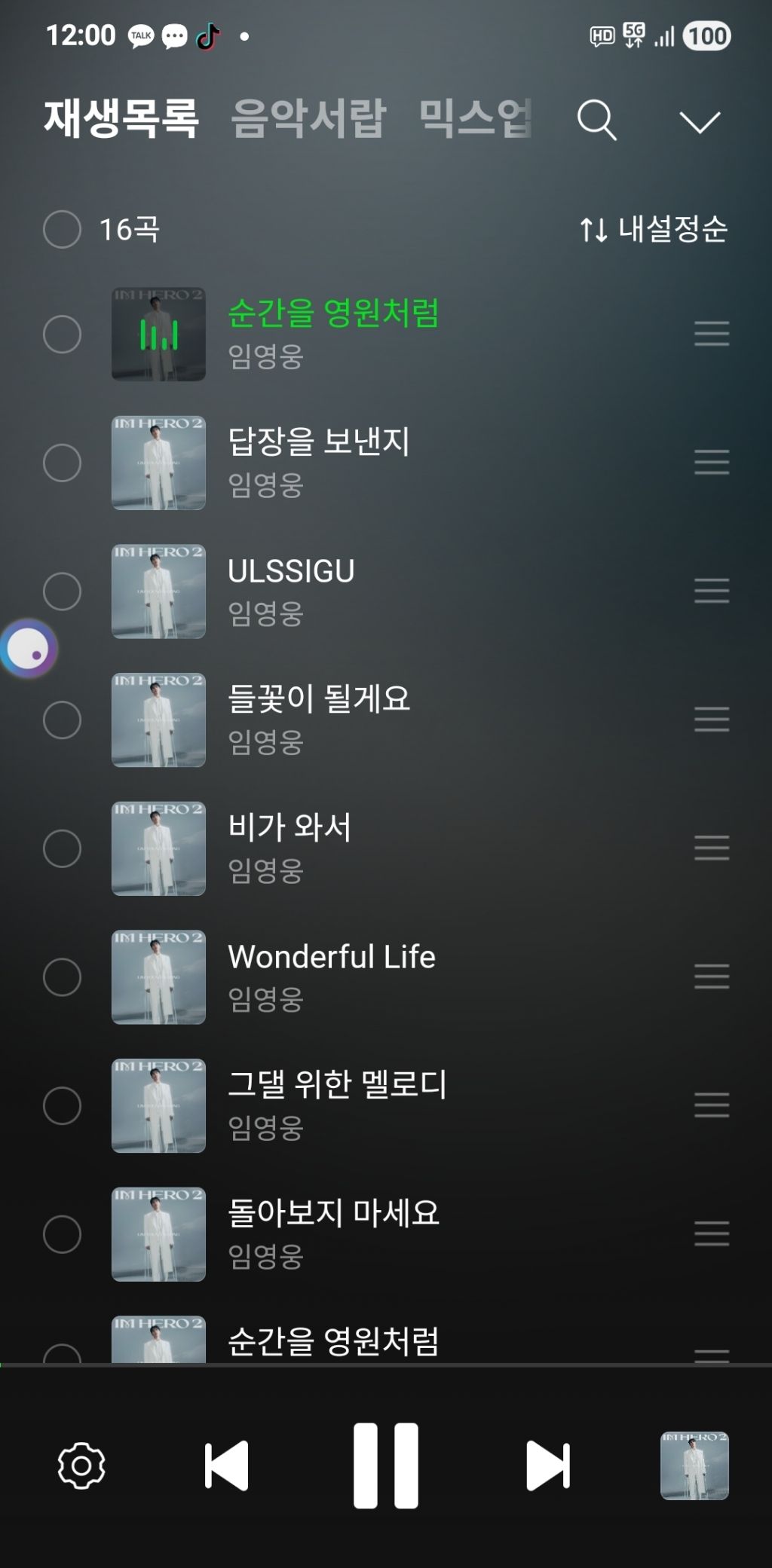Image resolution: width=772 pixels, height=1568 pixels.
Task: Tap the floating assistant bubble
Action: 29,649
